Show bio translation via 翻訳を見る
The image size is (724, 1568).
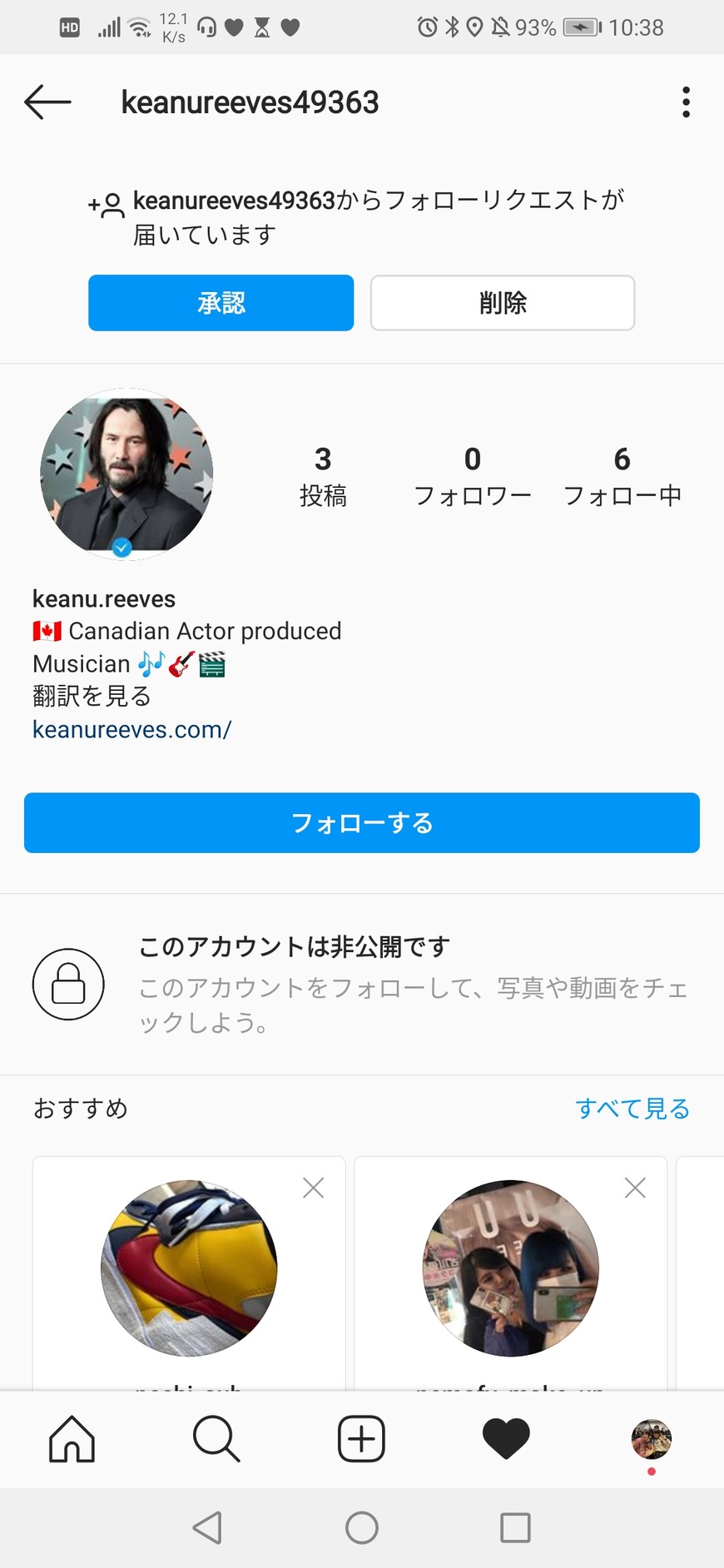[x=92, y=696]
